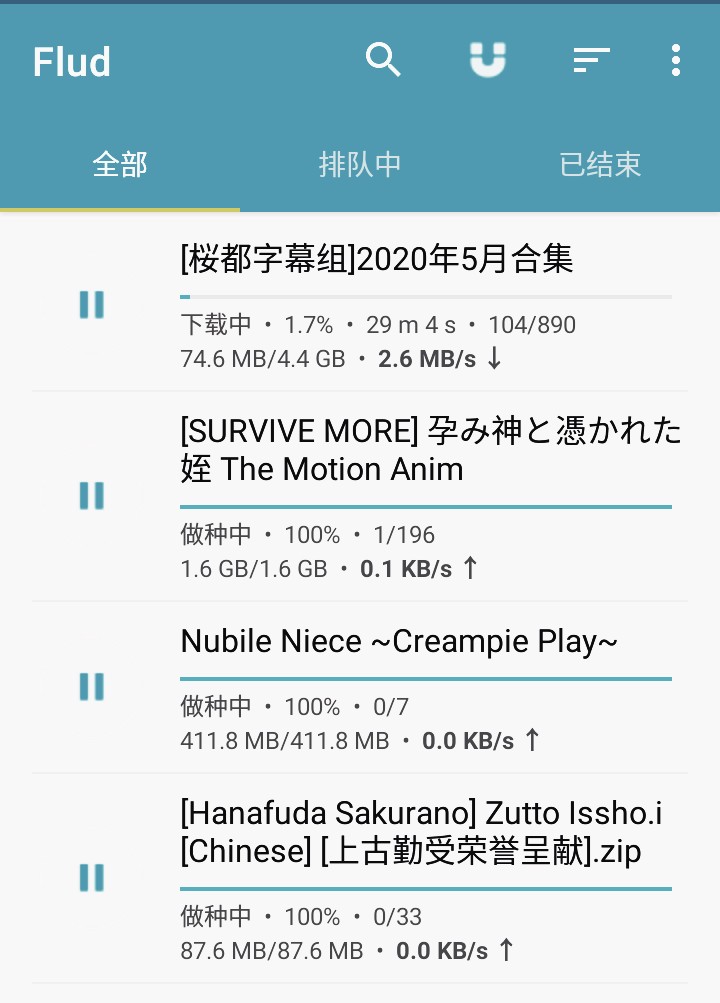Pause seeding of the Hanafuda Sakurano zip torrent
720x1003 pixels.
coord(92,877)
